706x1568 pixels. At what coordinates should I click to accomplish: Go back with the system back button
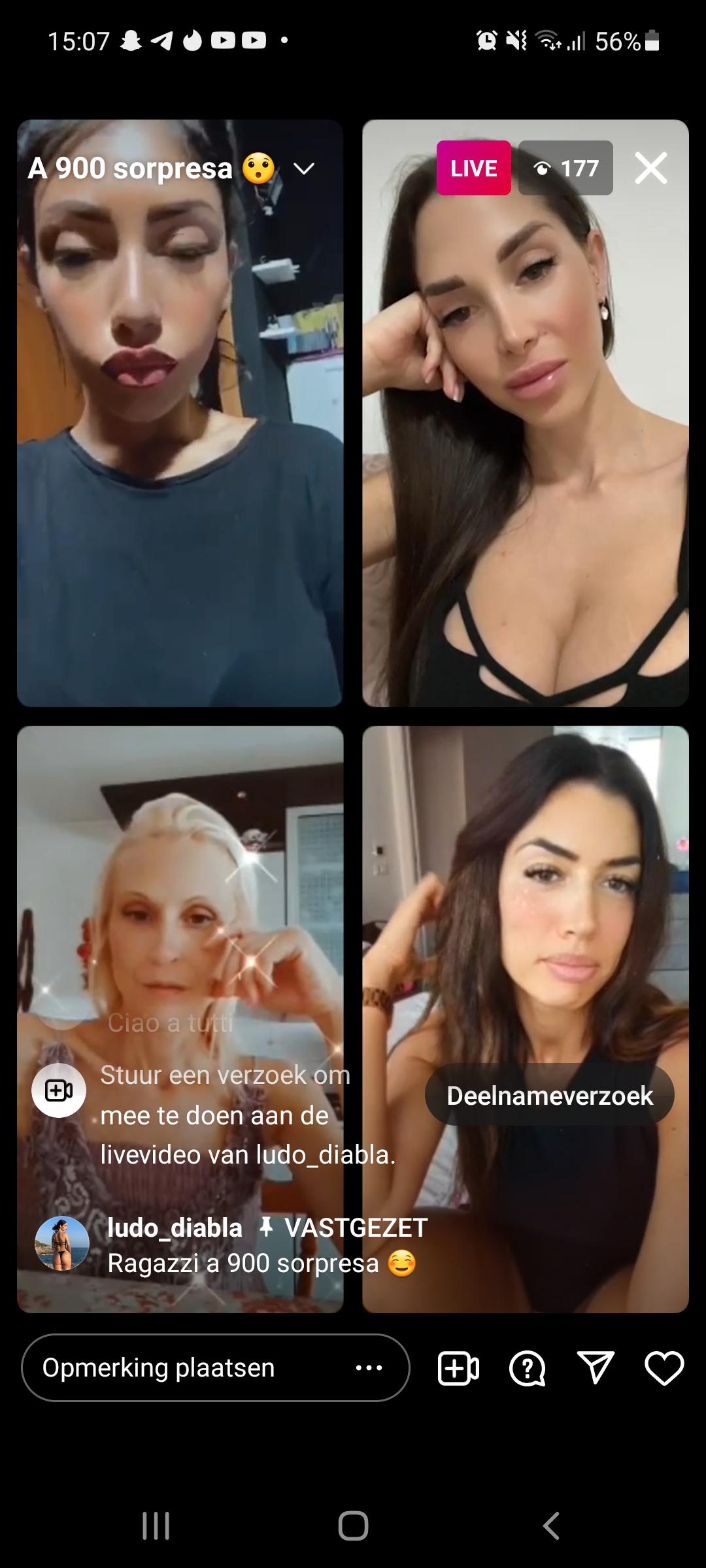[x=551, y=1526]
